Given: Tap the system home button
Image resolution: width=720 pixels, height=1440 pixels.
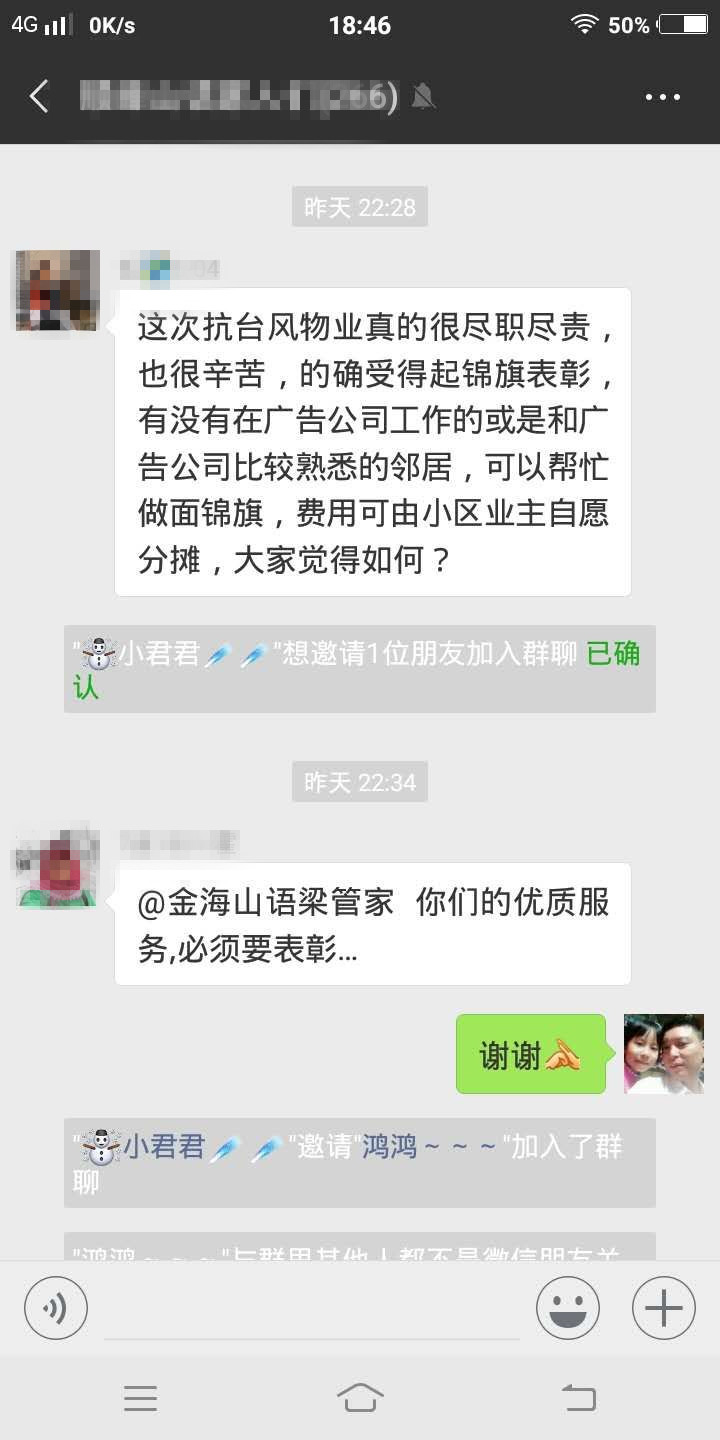Looking at the screenshot, I should (x=360, y=1397).
